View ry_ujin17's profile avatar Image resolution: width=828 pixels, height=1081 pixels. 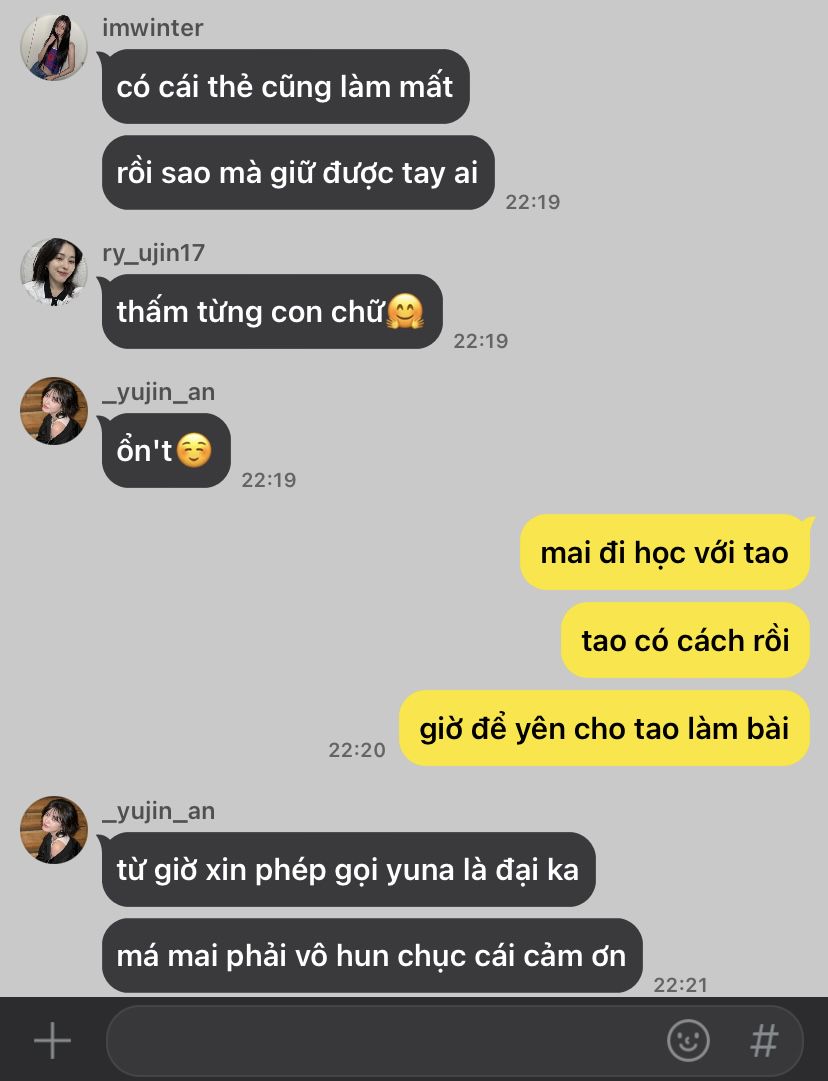pyautogui.click(x=54, y=272)
